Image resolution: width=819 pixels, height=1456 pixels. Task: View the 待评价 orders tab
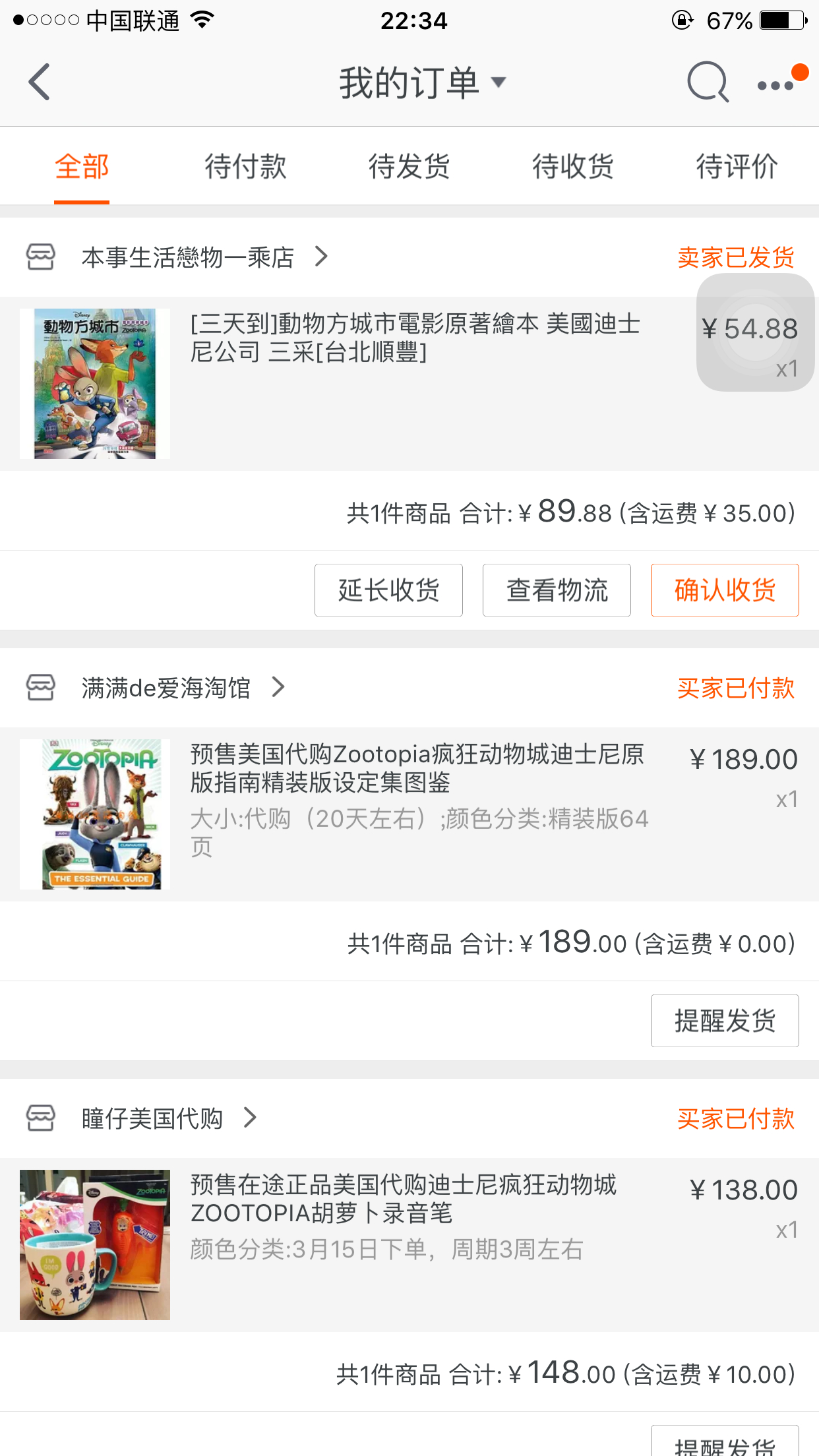(x=737, y=166)
